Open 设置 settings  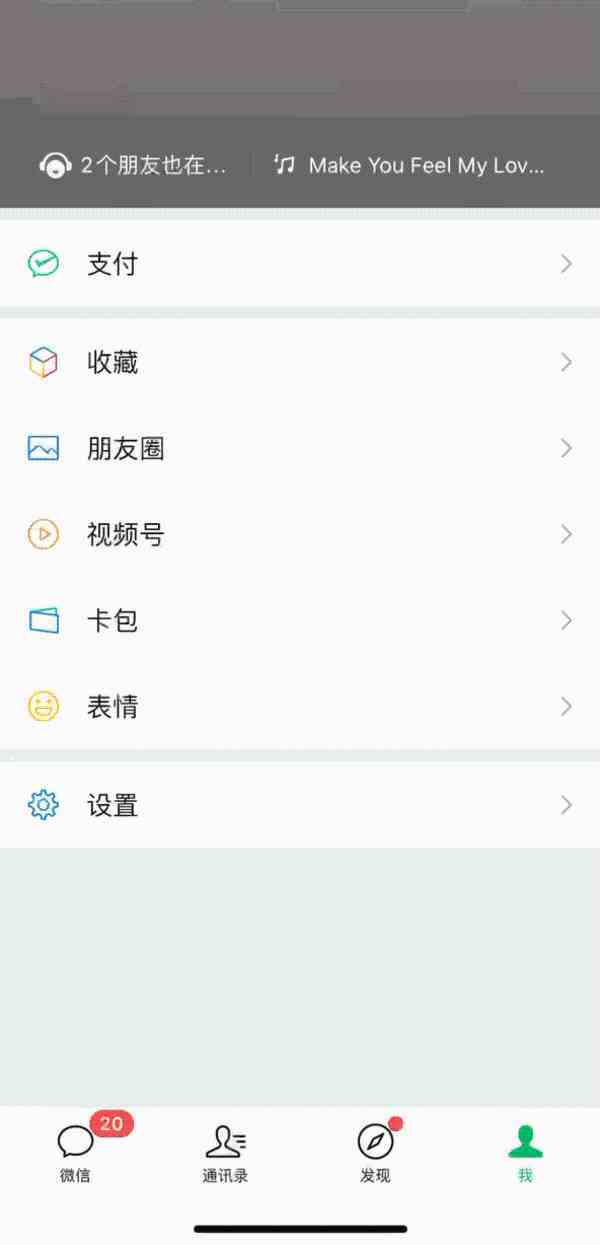pyautogui.click(x=300, y=805)
